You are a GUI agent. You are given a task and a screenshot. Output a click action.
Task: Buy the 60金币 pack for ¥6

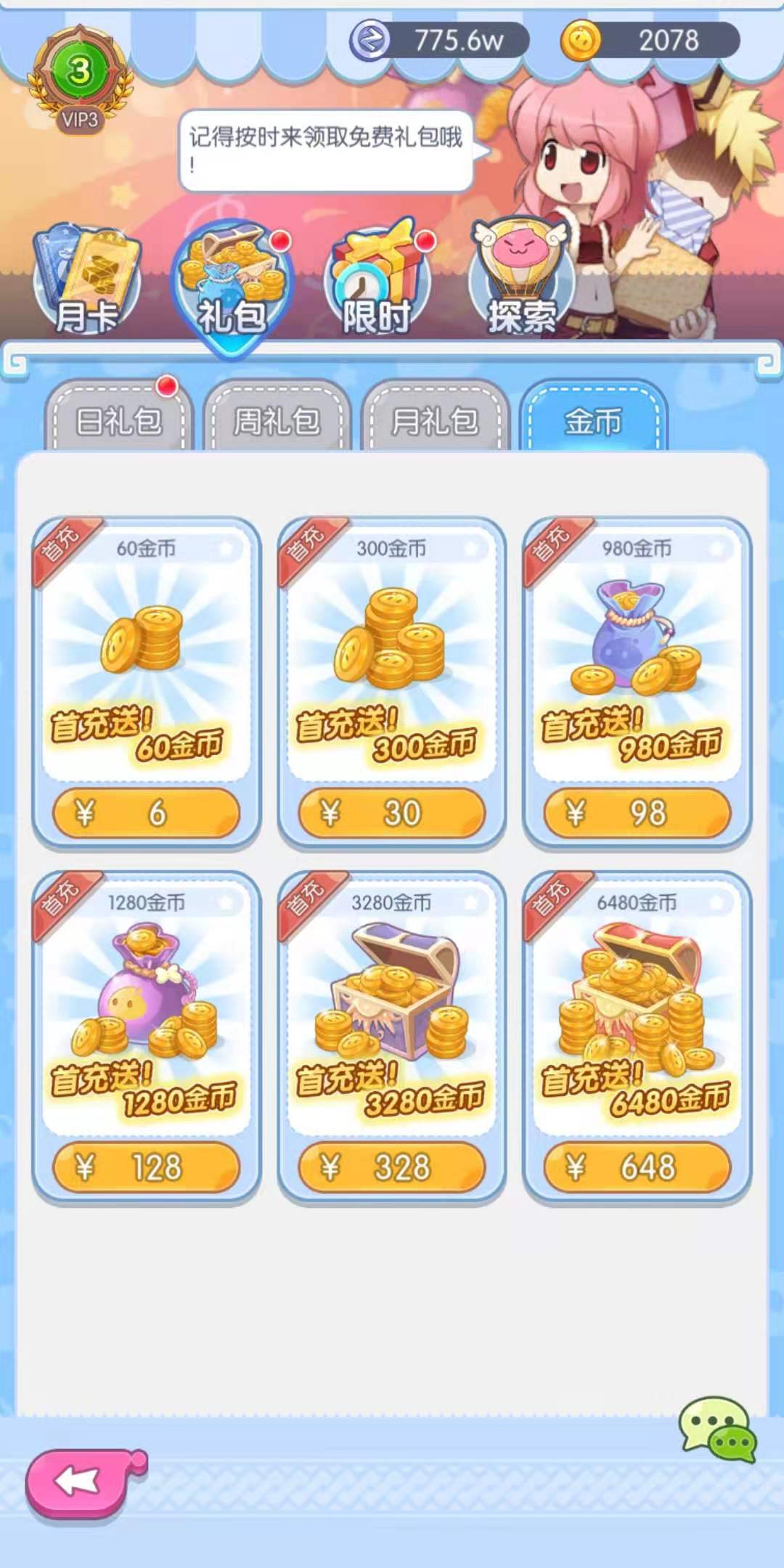click(x=147, y=813)
